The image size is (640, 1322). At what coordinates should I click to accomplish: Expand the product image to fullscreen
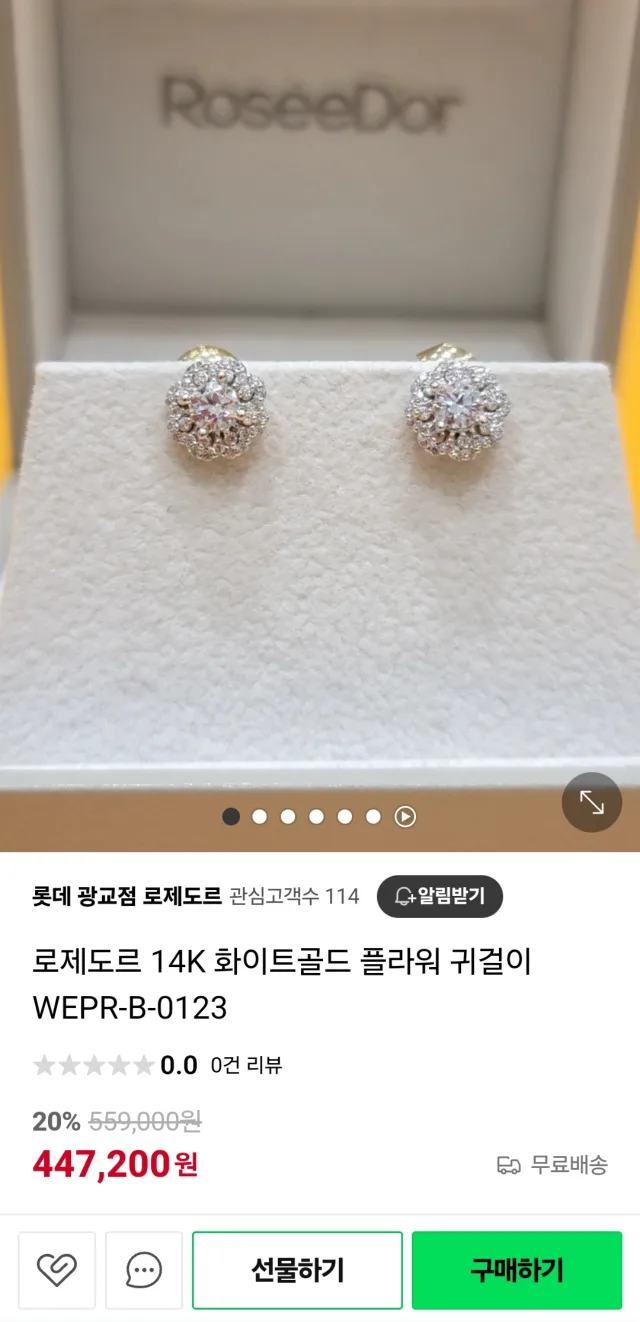click(x=592, y=802)
